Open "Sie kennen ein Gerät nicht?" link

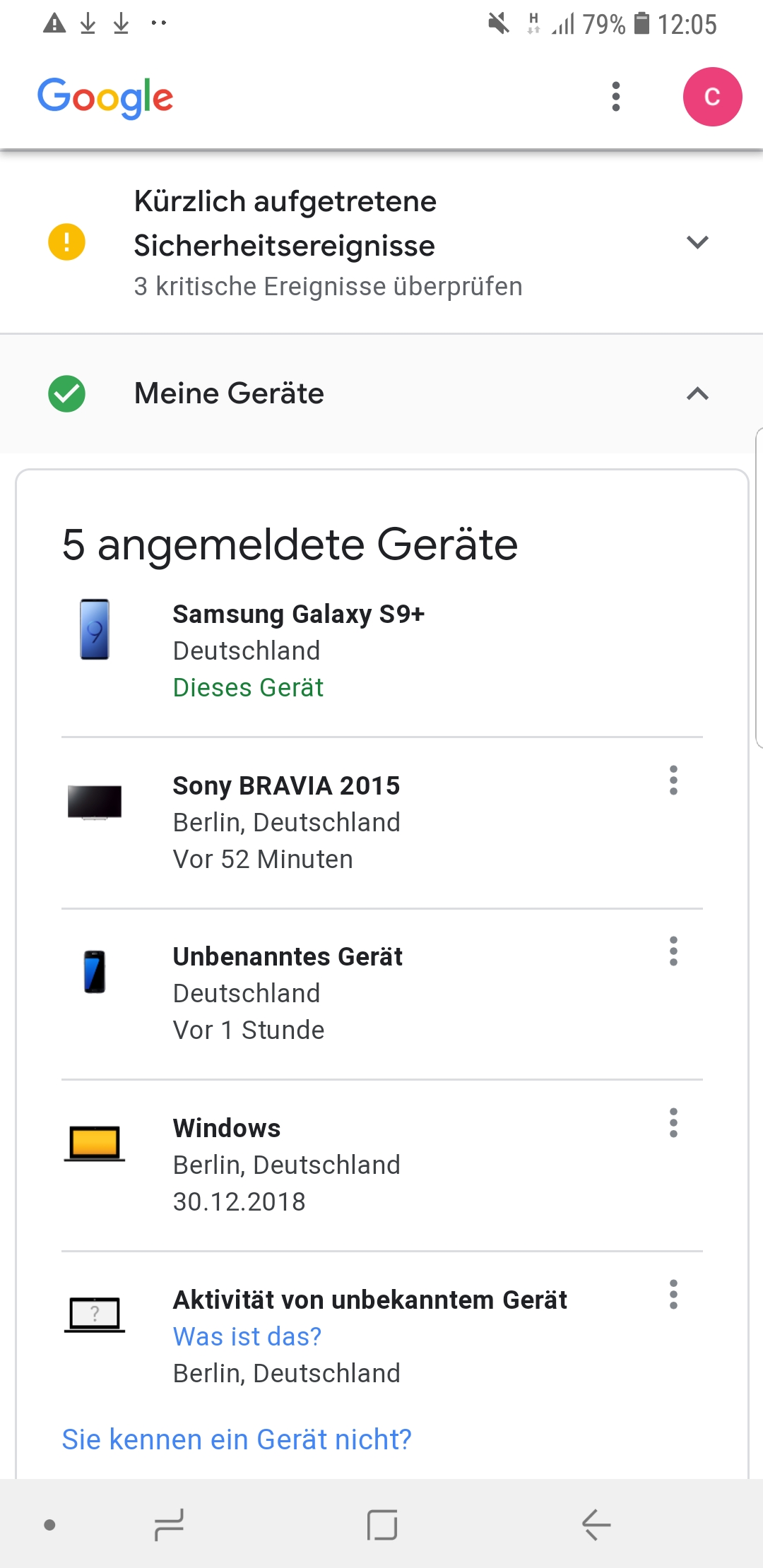(x=237, y=1439)
